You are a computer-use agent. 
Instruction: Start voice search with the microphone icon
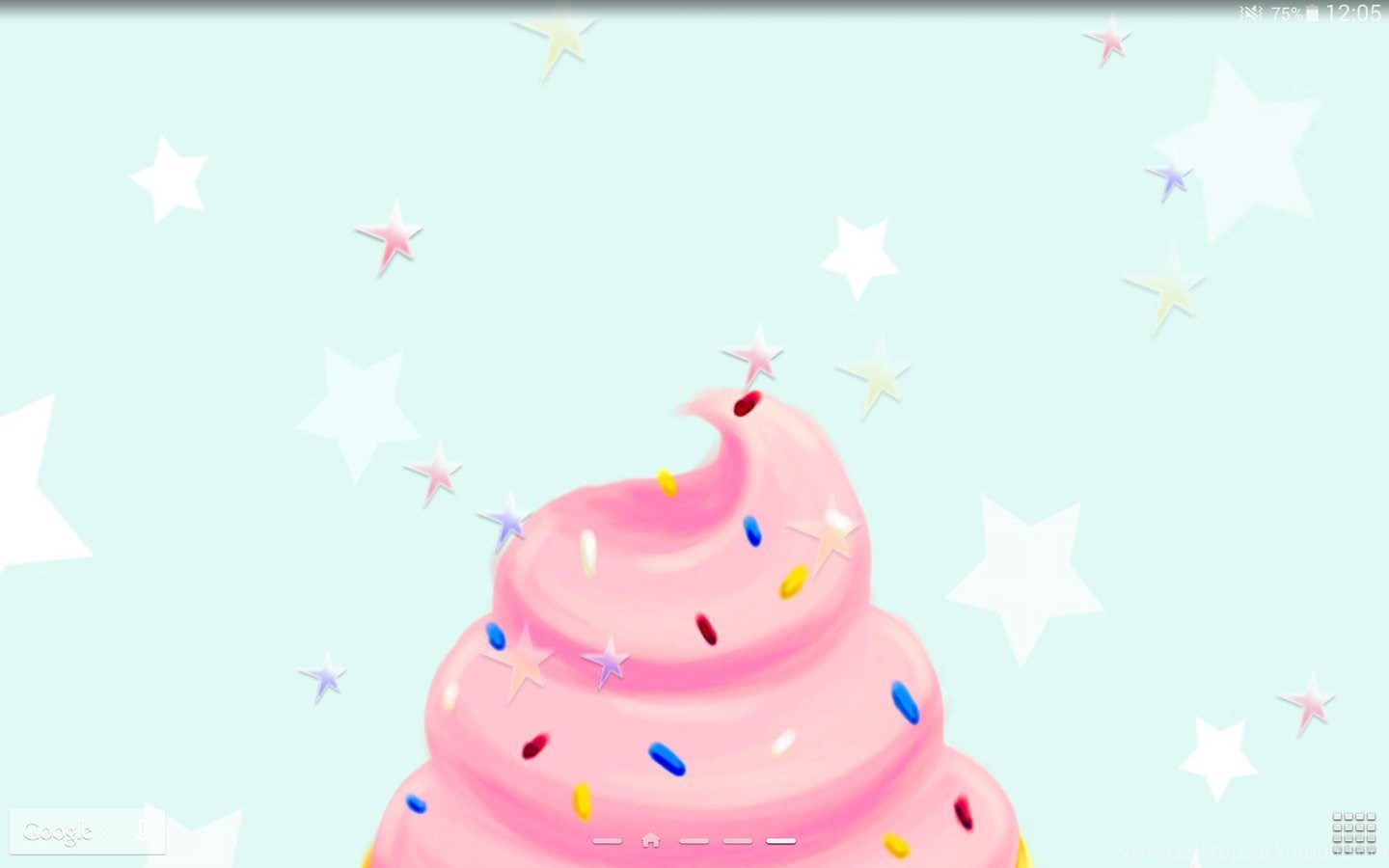[143, 830]
